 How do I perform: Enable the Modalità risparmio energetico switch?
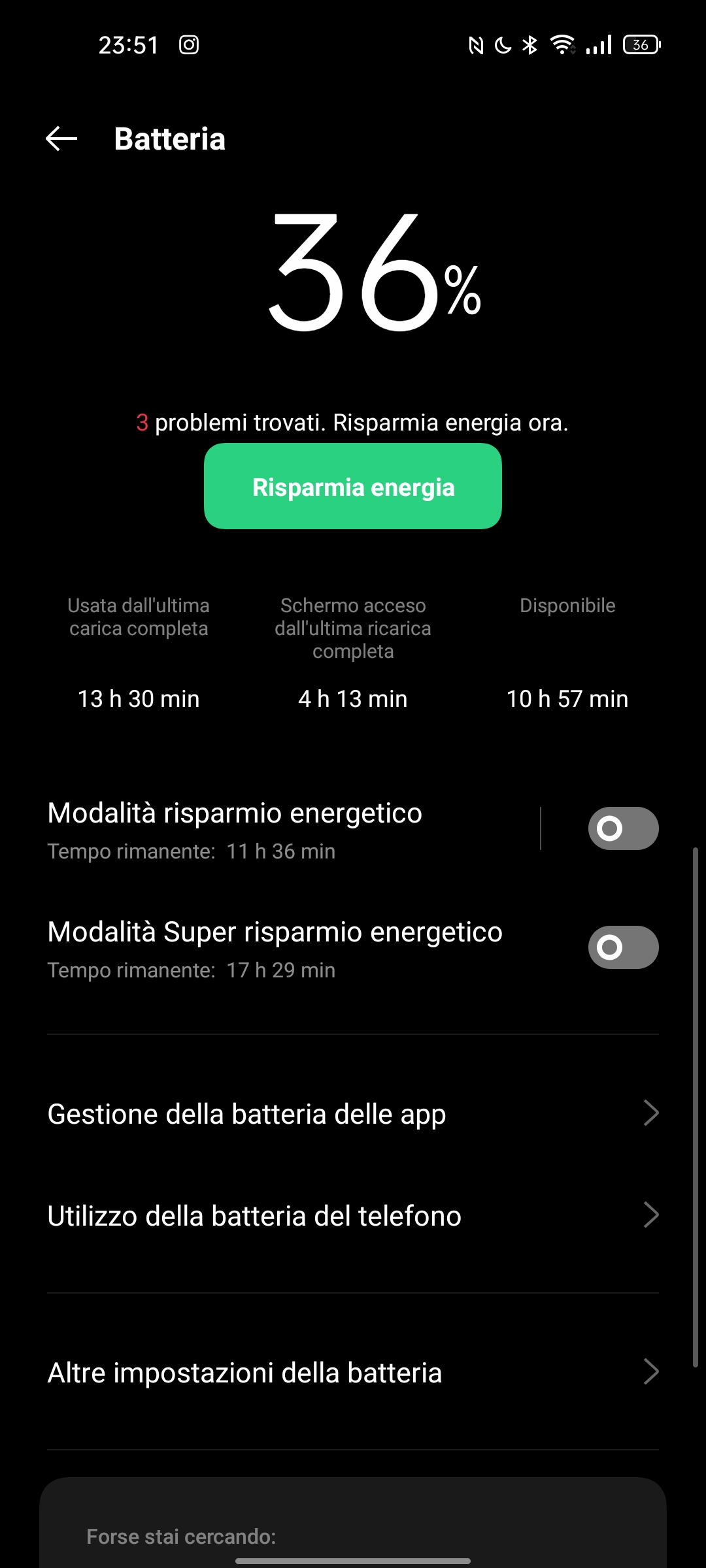(x=623, y=828)
